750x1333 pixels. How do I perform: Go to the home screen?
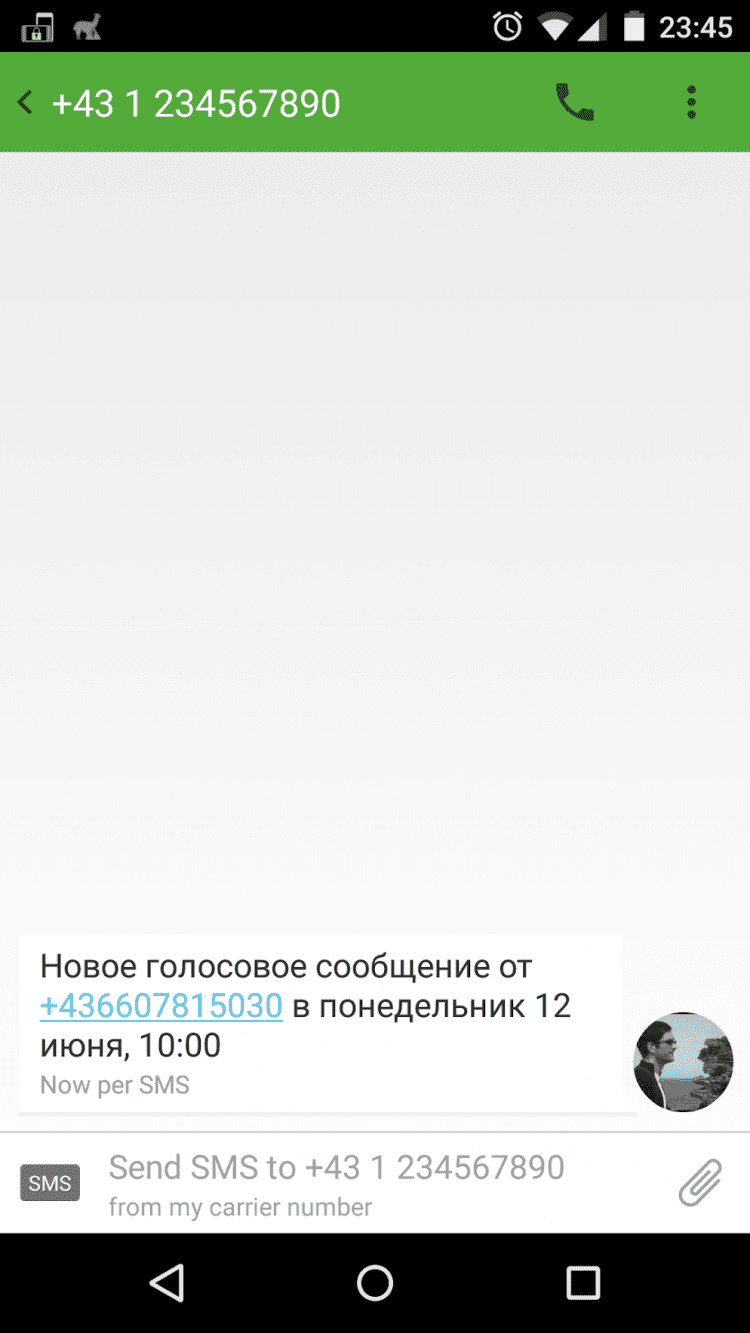[x=375, y=1282]
